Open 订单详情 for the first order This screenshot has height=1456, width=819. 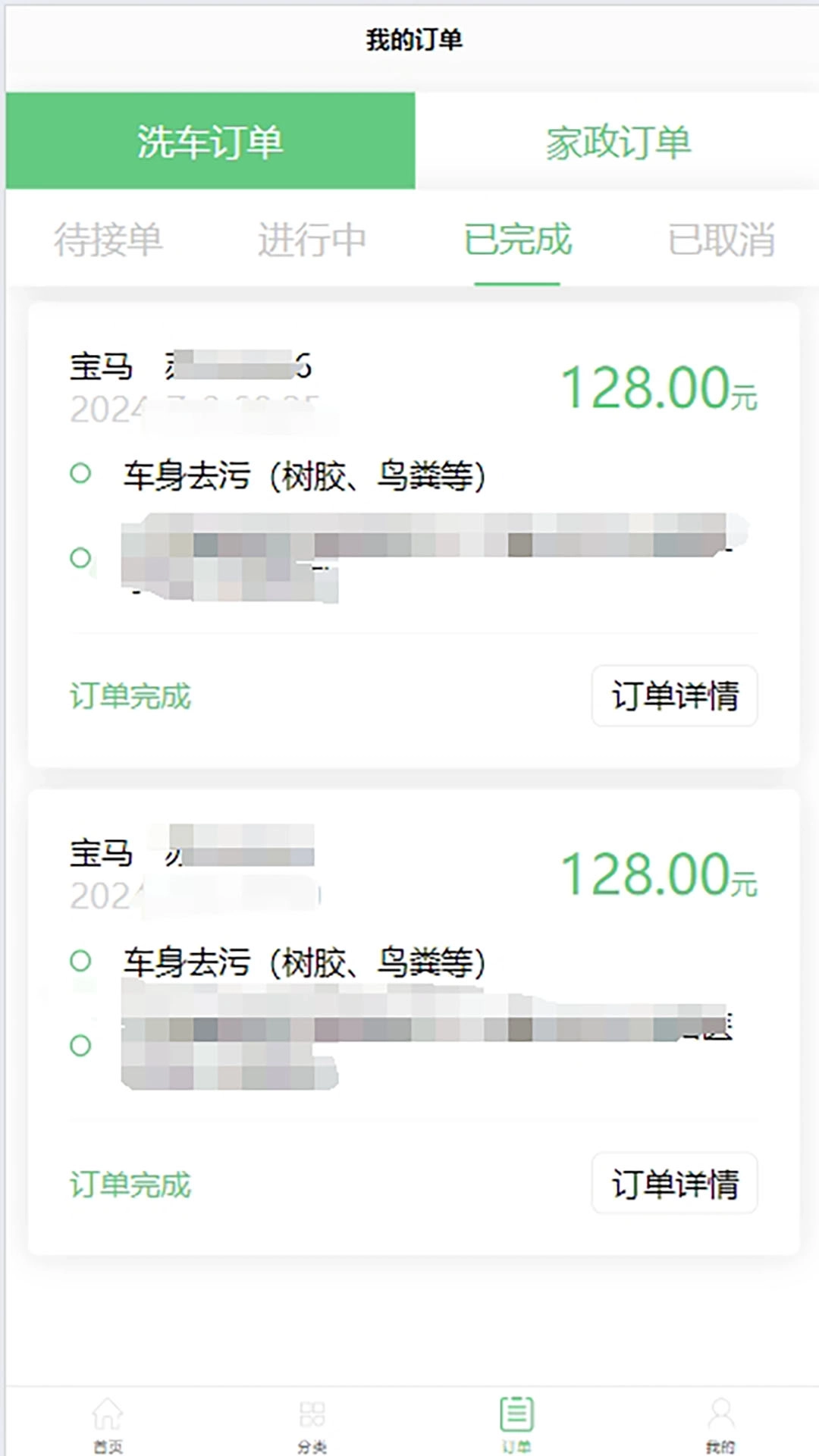tap(673, 697)
